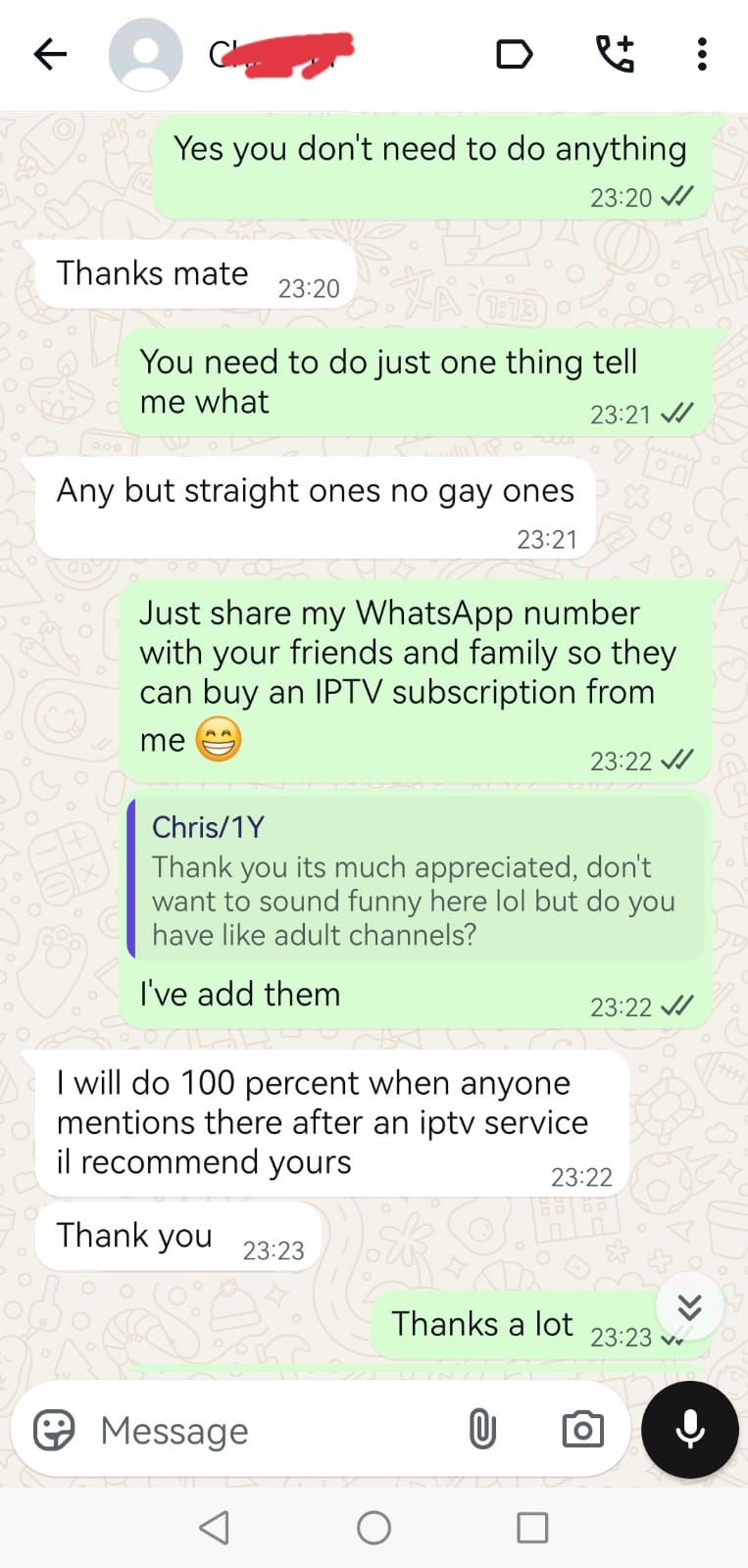748x1568 pixels.
Task: Open recent apps from the navigation bar
Action: 532,1528
